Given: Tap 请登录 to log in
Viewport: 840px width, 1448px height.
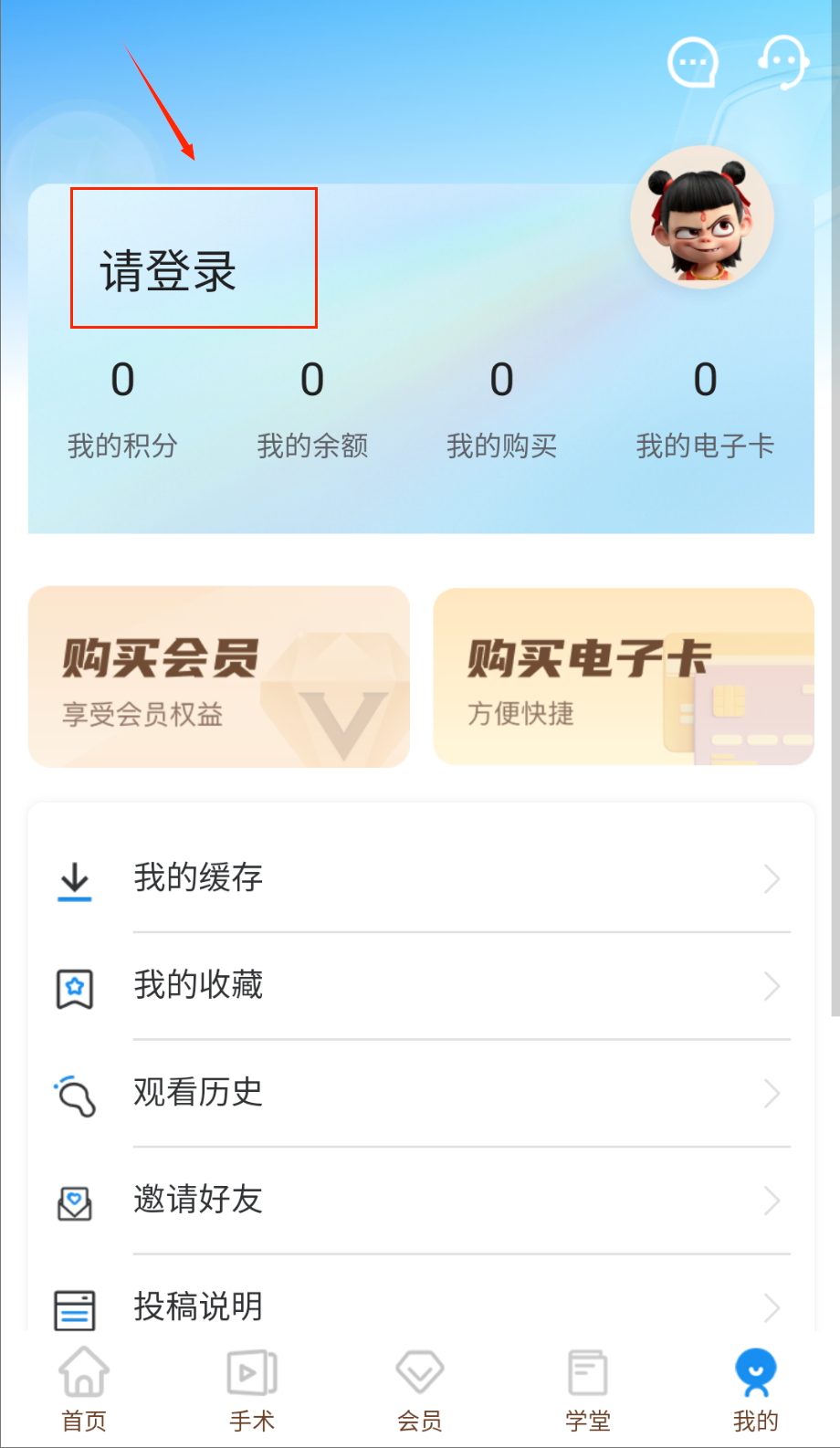Looking at the screenshot, I should click(169, 271).
